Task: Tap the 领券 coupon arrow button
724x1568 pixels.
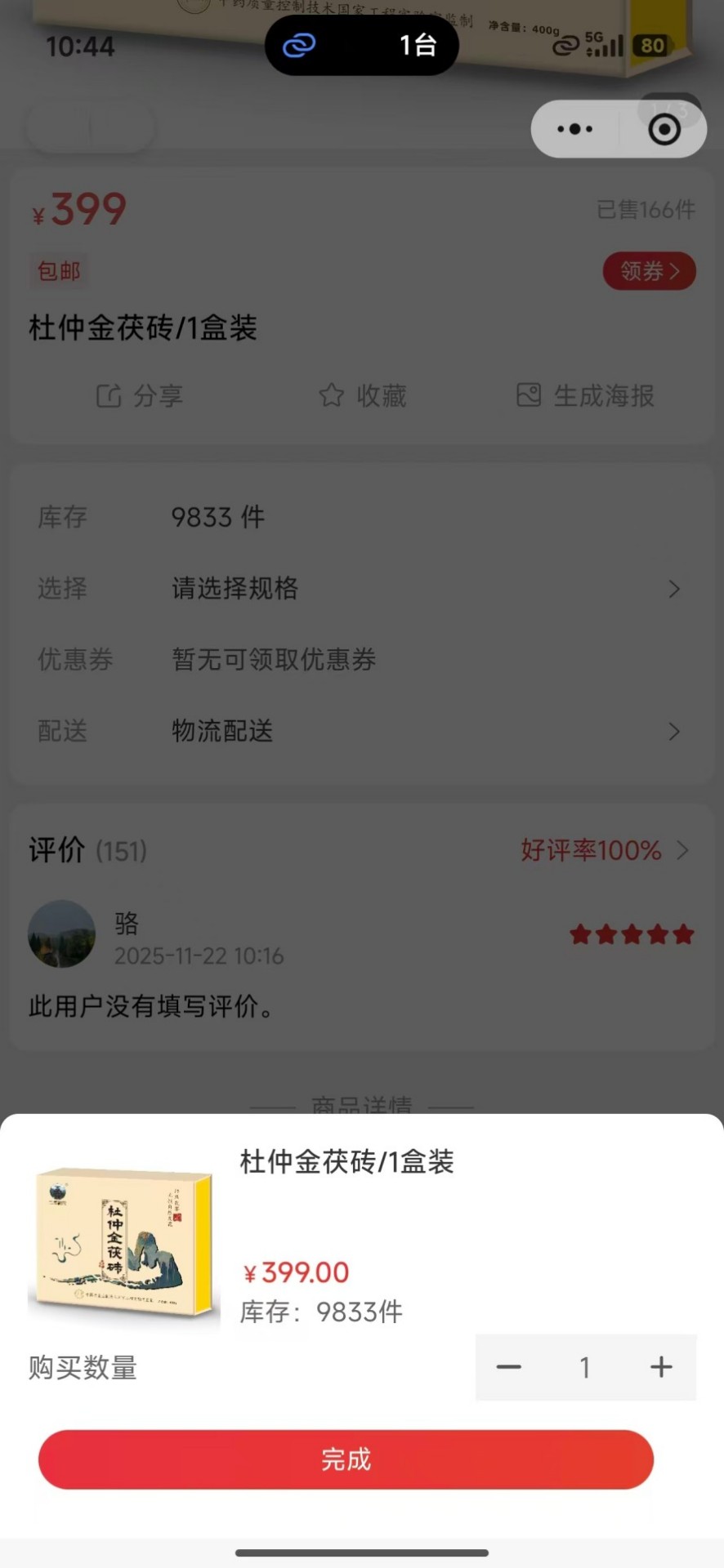Action: [x=649, y=271]
